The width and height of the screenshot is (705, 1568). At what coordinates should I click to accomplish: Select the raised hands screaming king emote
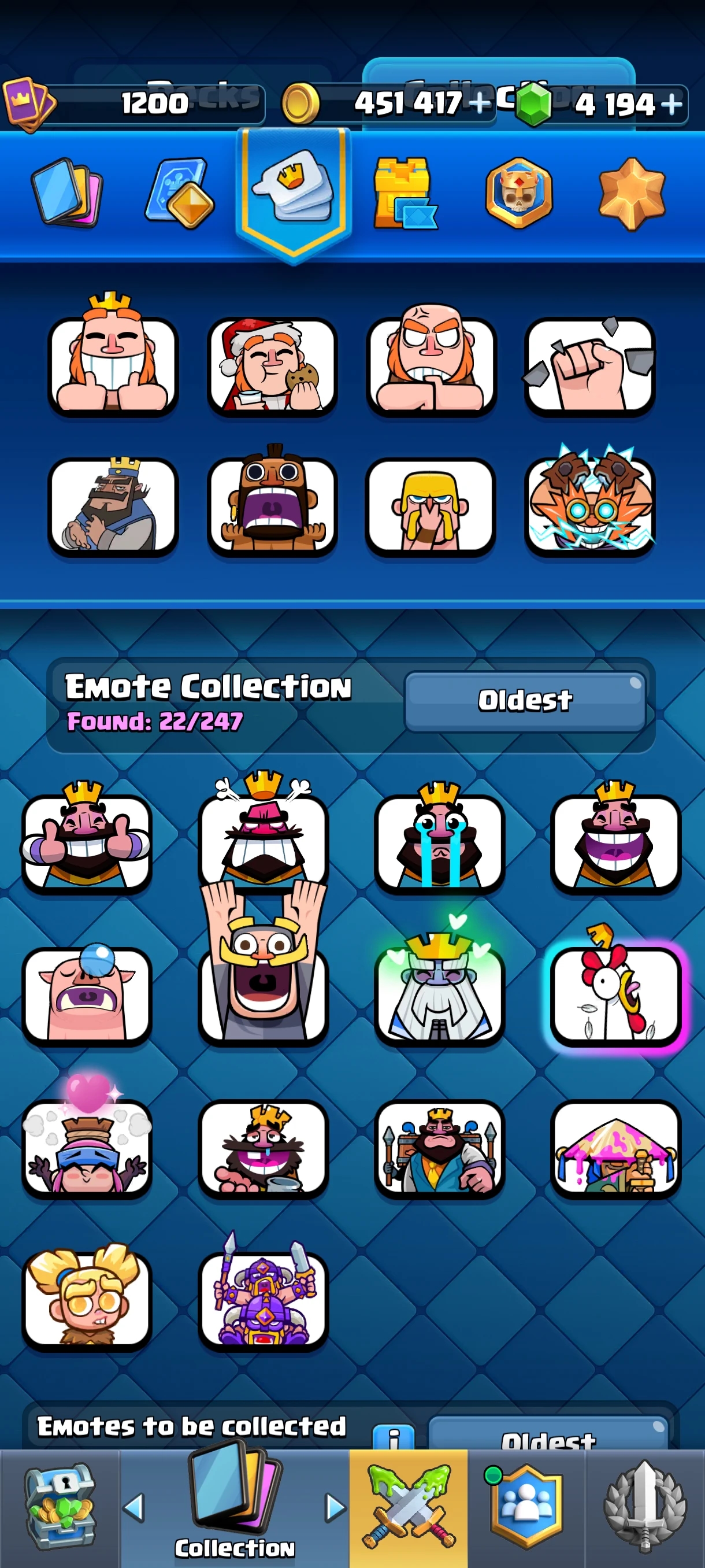point(263,964)
